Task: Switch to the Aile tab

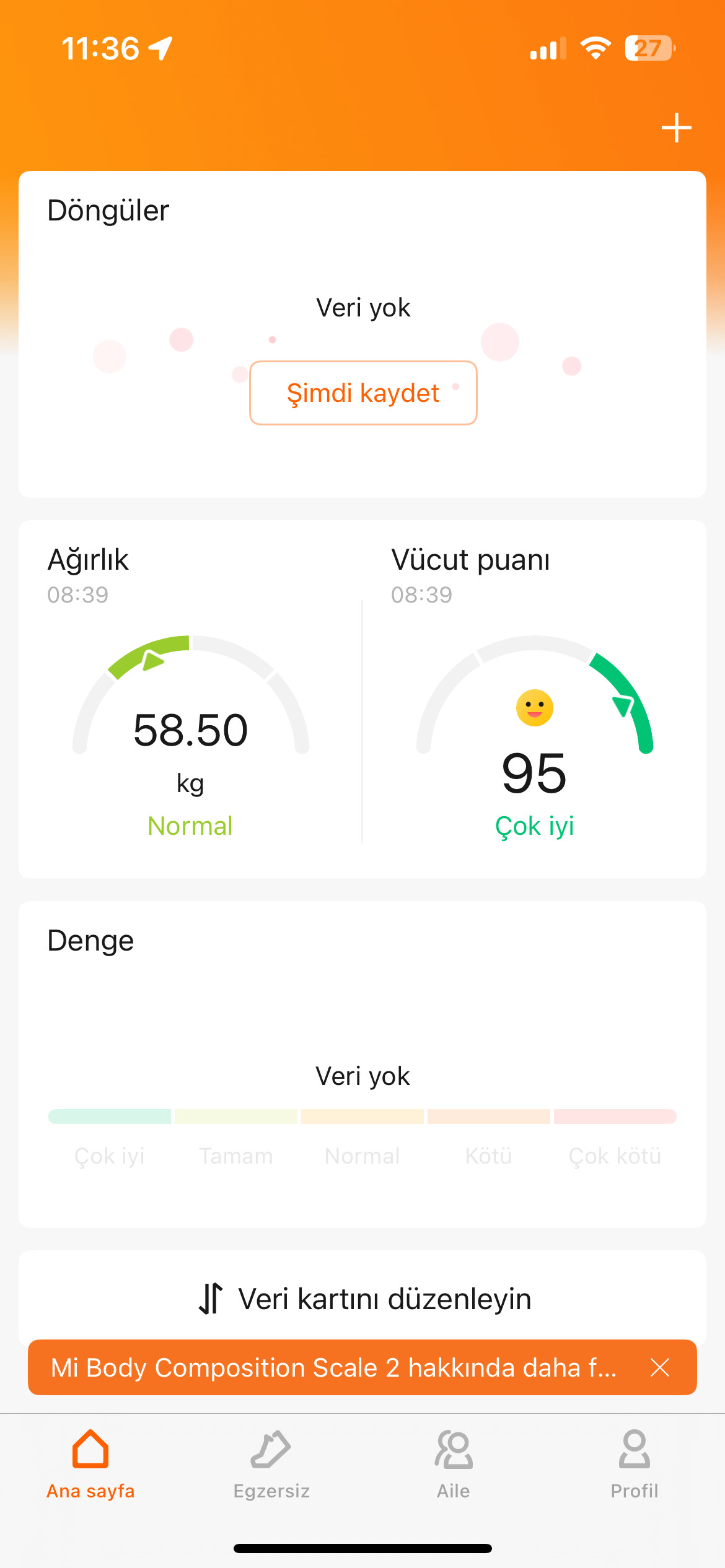Action: tap(453, 1464)
